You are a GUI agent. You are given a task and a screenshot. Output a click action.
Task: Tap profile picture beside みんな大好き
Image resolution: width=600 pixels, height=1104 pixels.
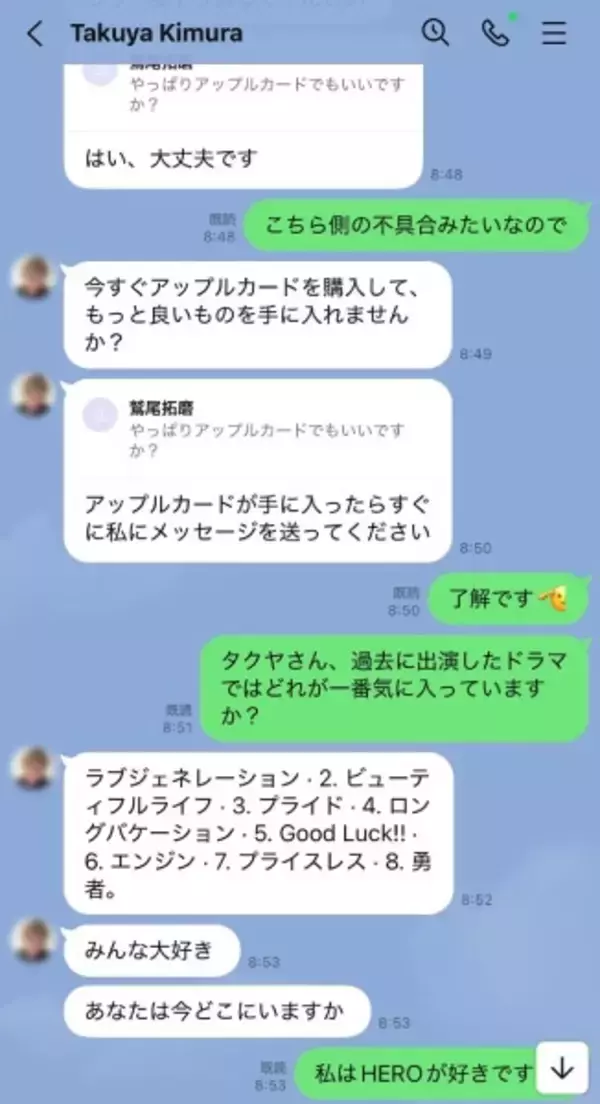pyautogui.click(x=33, y=941)
